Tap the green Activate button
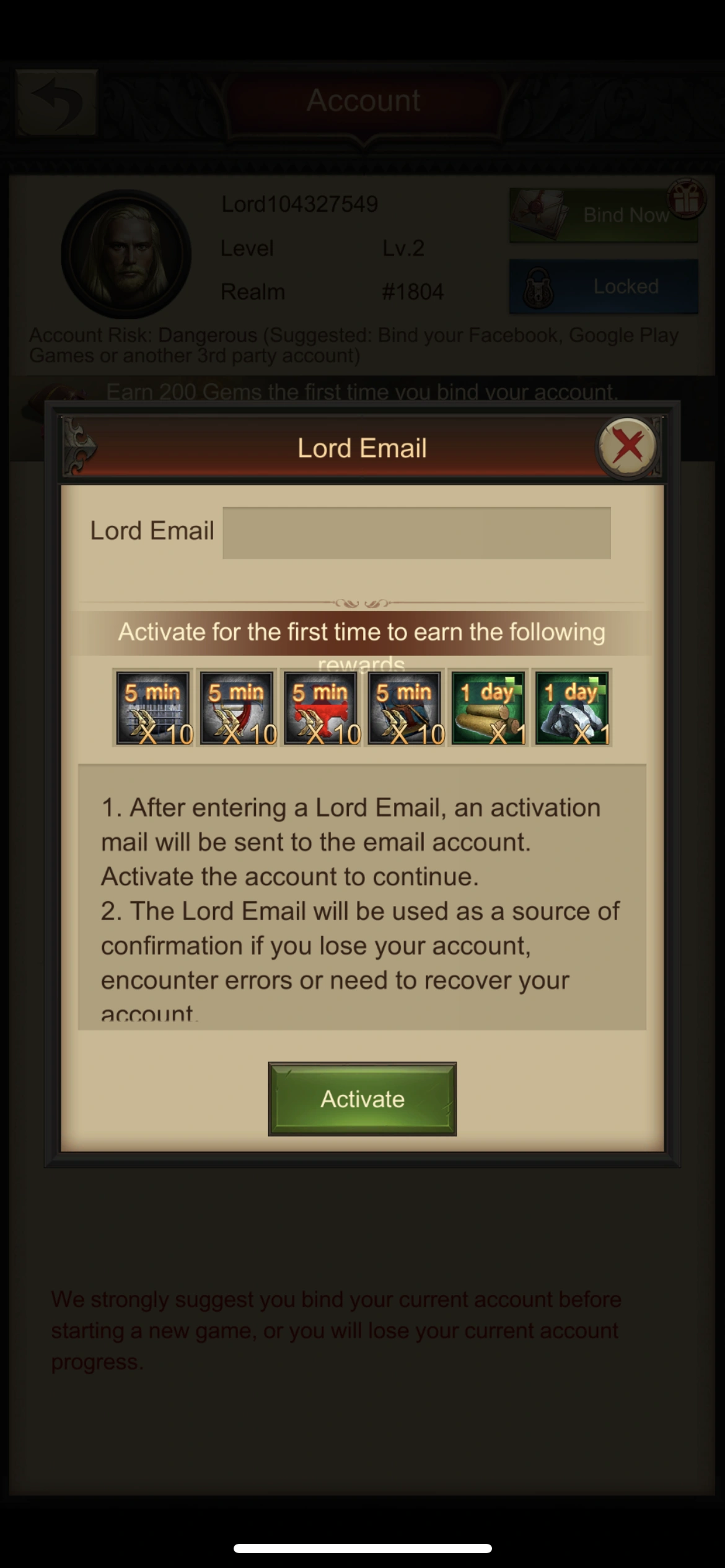Image resolution: width=725 pixels, height=1568 pixels. pos(362,1099)
